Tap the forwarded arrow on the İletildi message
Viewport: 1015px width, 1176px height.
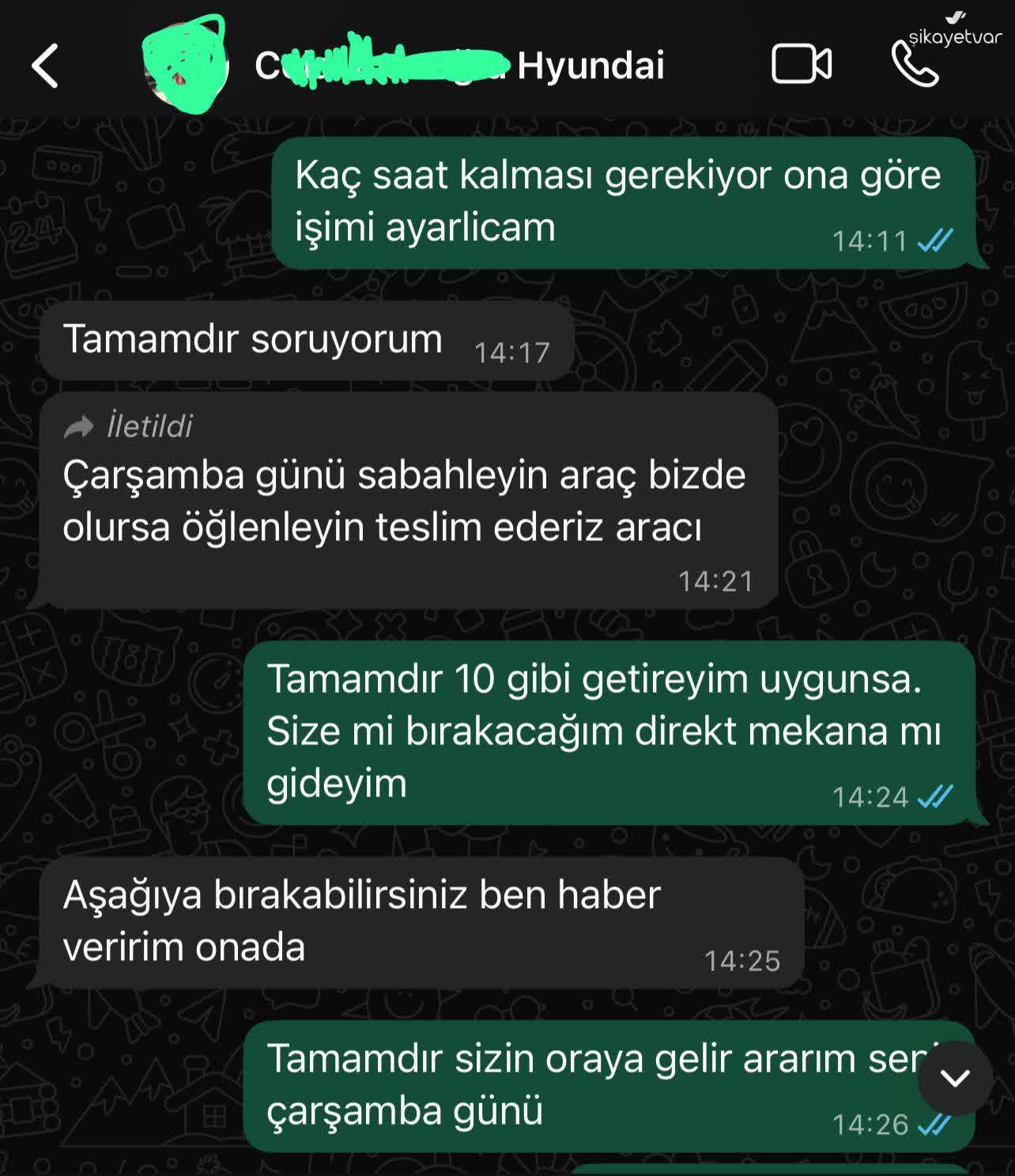click(x=78, y=427)
